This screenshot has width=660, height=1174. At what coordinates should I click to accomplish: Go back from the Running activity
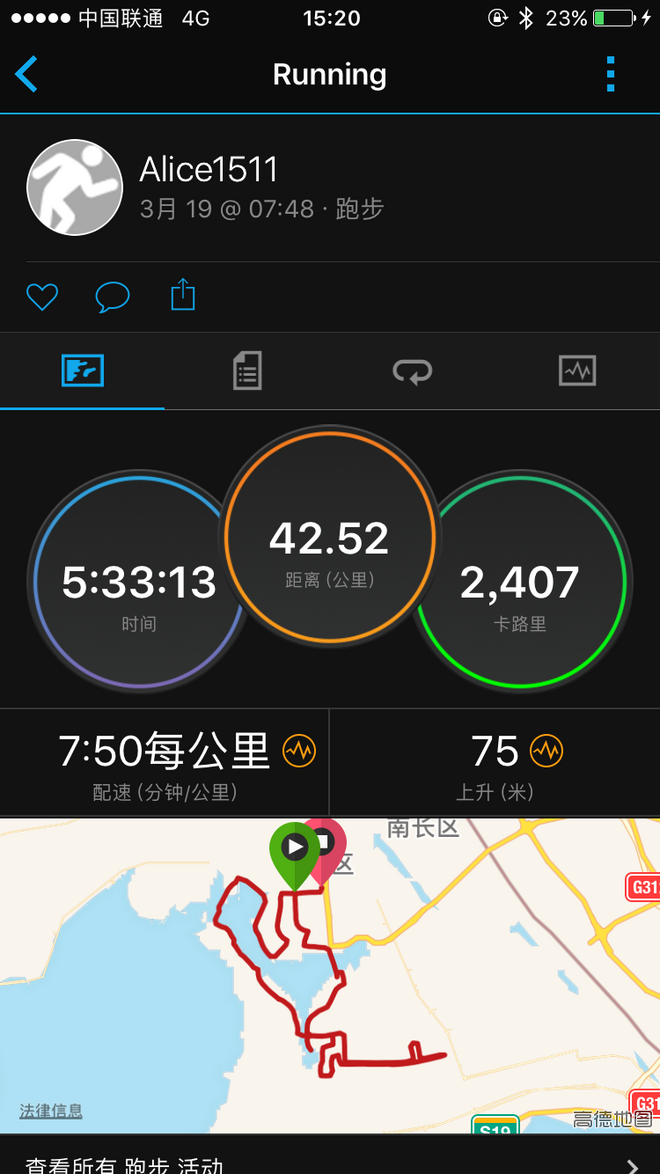[27, 75]
